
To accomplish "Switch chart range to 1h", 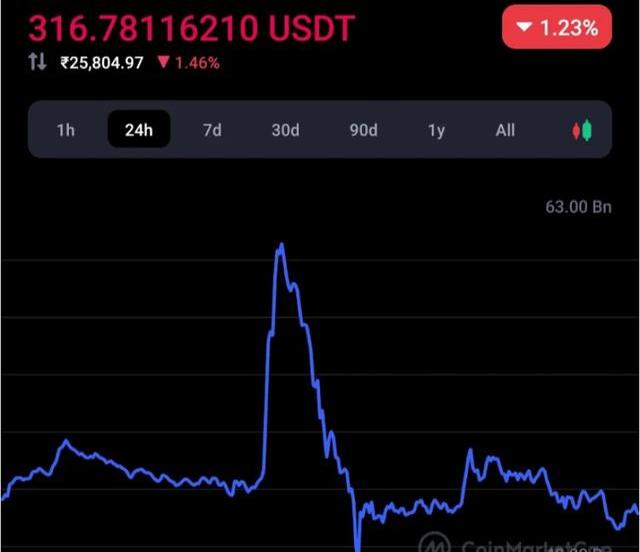I will pyautogui.click(x=66, y=130).
